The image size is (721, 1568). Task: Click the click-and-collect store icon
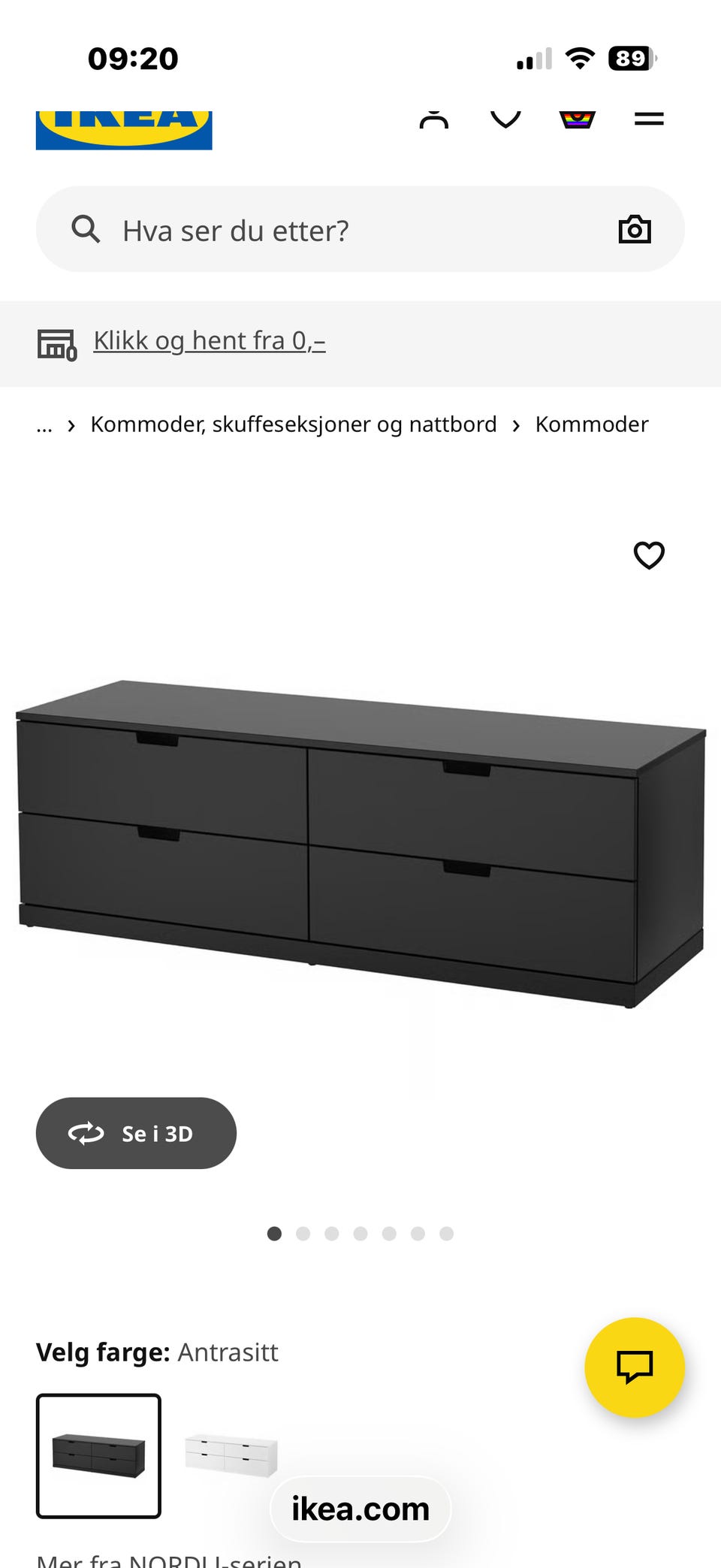coord(56,345)
